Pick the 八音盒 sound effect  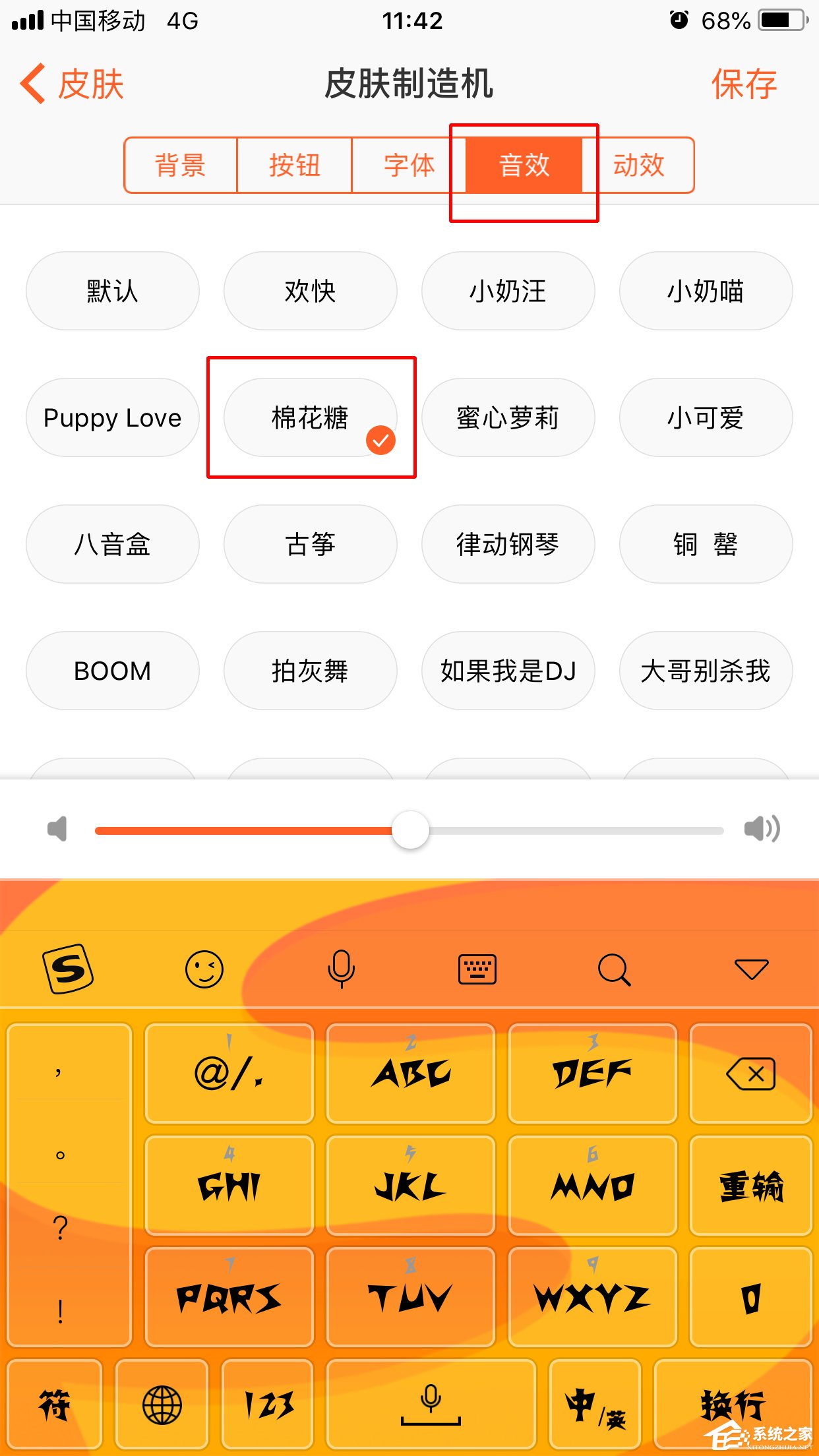click(x=113, y=544)
